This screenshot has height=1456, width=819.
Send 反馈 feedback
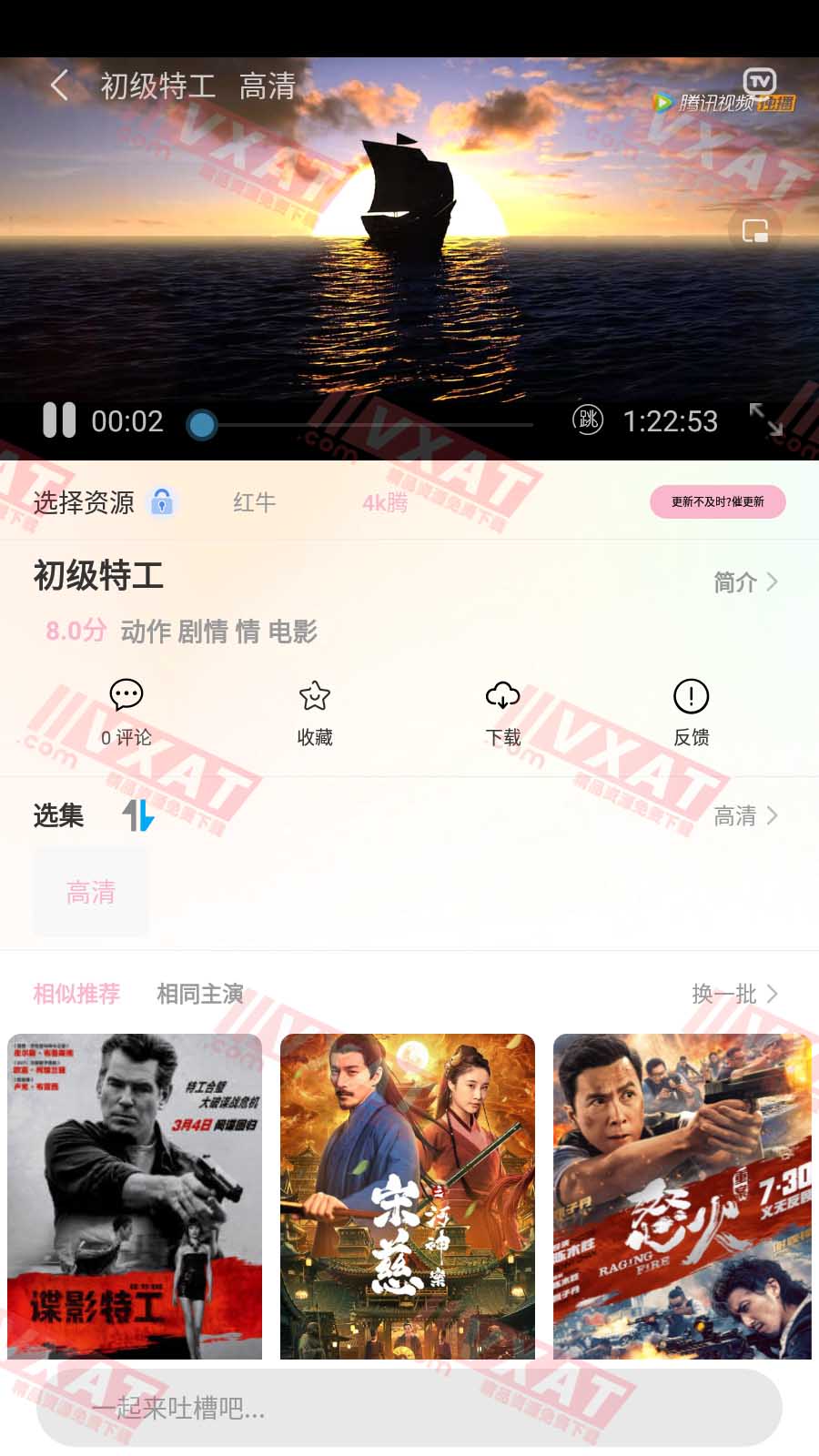click(x=691, y=712)
